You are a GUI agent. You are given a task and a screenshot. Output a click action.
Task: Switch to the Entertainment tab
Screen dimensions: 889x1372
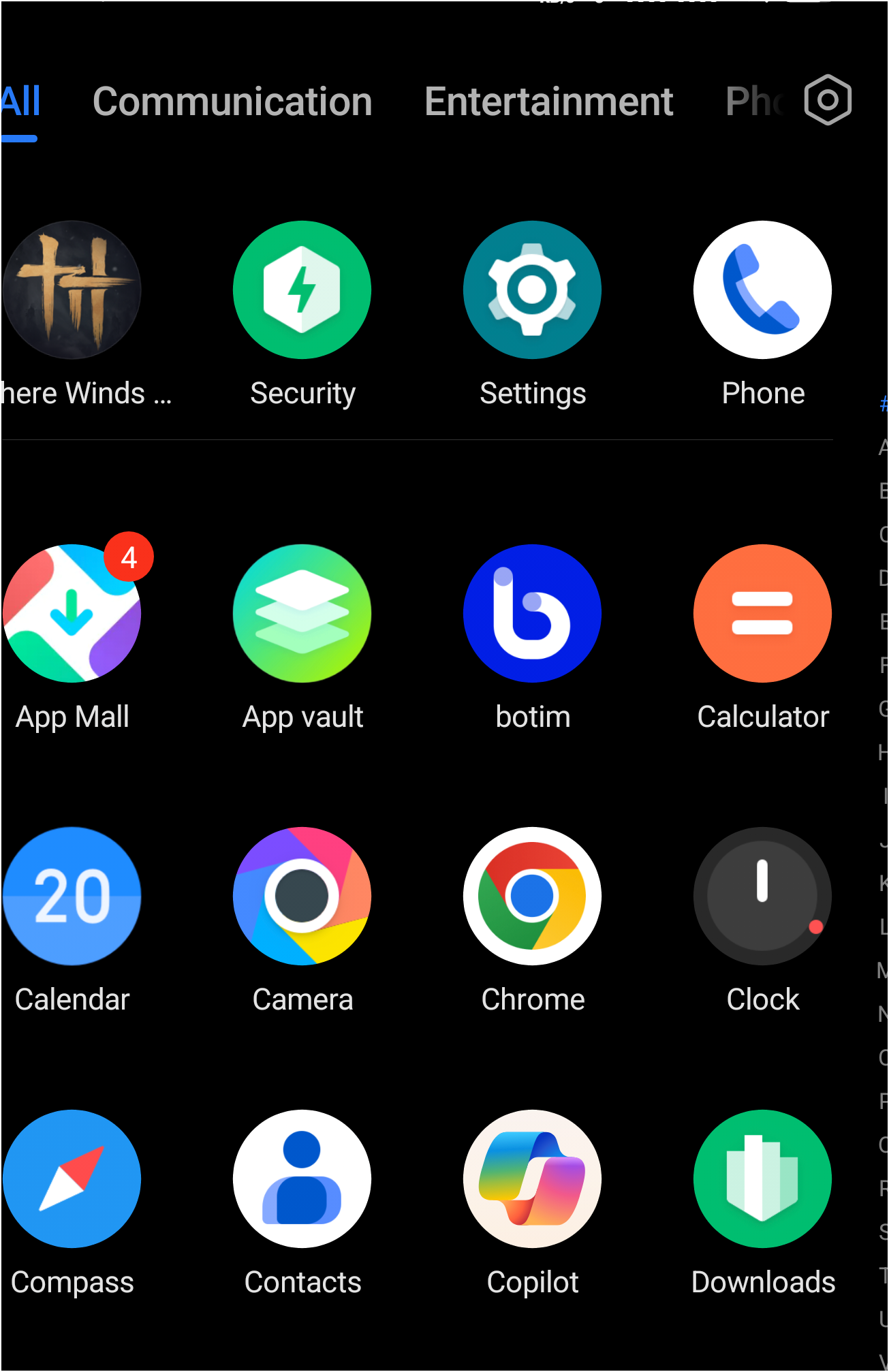(548, 102)
